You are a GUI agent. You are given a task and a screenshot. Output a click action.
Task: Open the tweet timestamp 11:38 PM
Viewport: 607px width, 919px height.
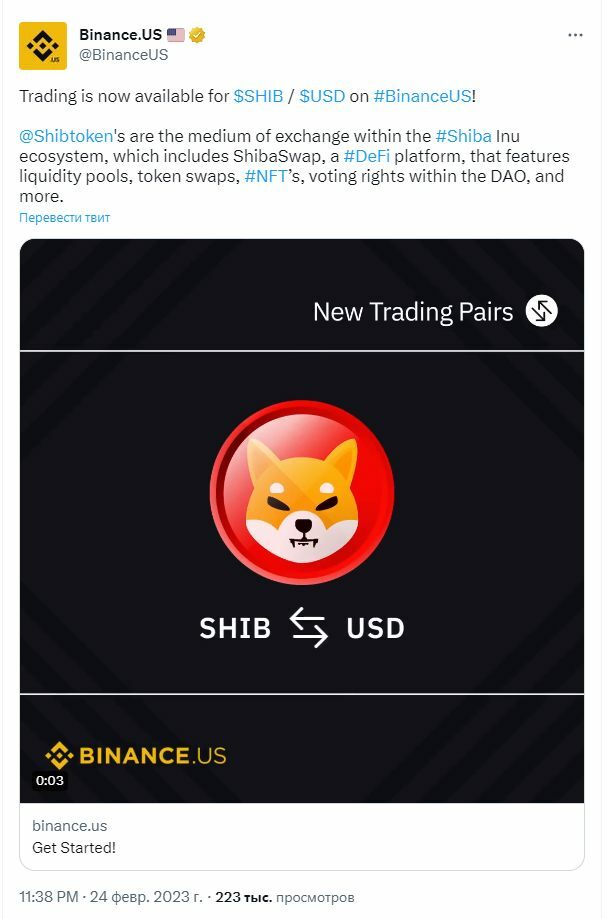52,897
